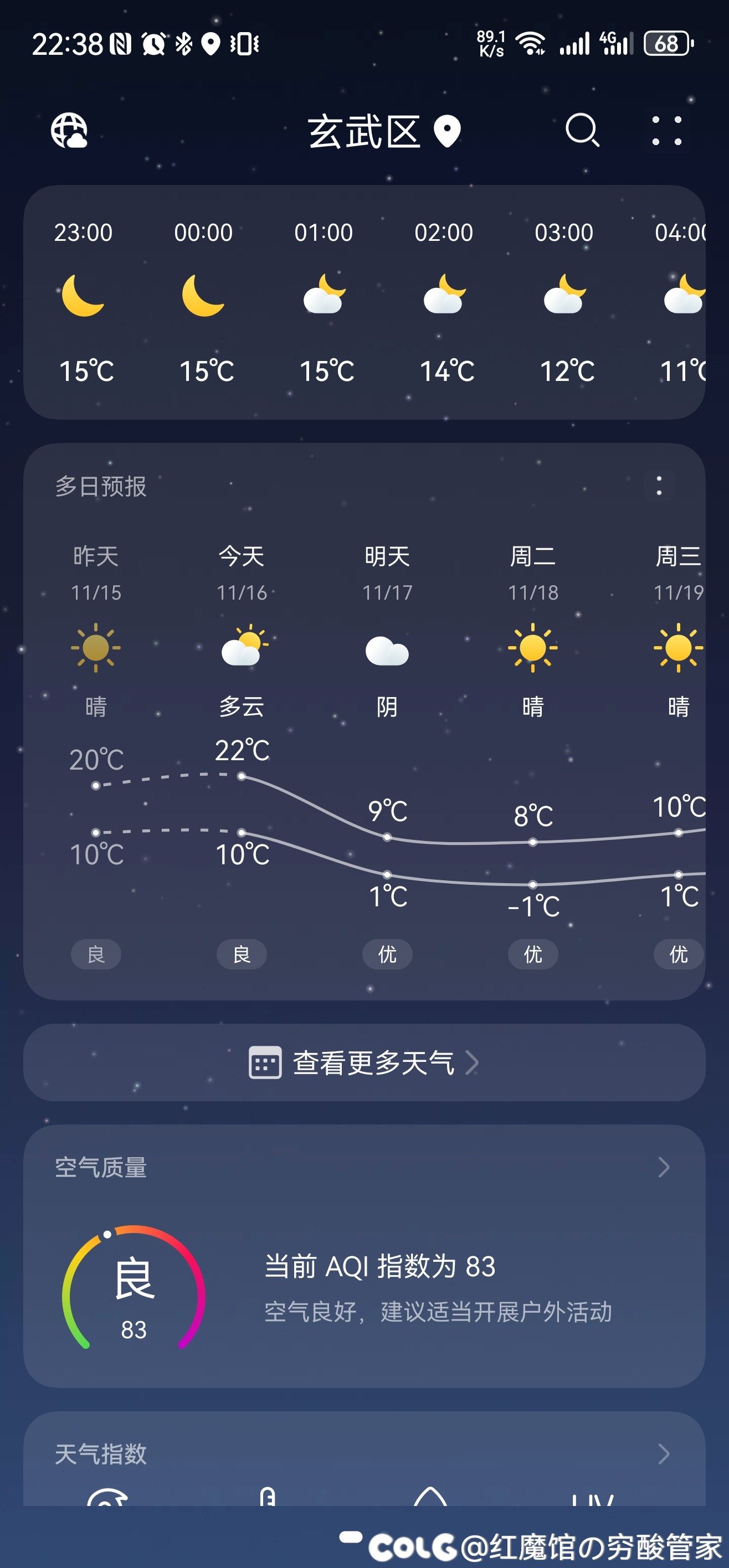Tap the search magnifier icon
729x1568 pixels.
[582, 130]
